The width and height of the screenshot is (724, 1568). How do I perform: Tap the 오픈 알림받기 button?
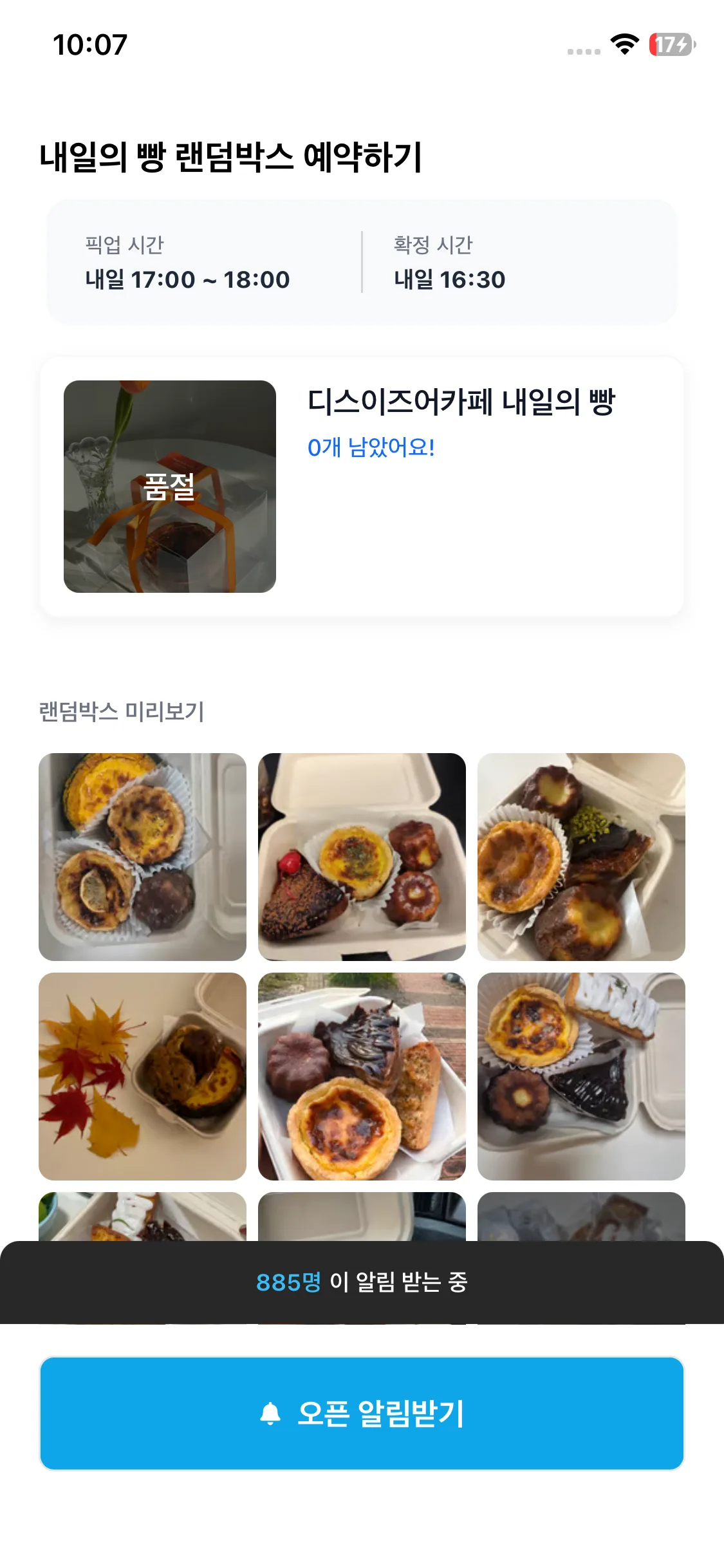coord(362,1414)
